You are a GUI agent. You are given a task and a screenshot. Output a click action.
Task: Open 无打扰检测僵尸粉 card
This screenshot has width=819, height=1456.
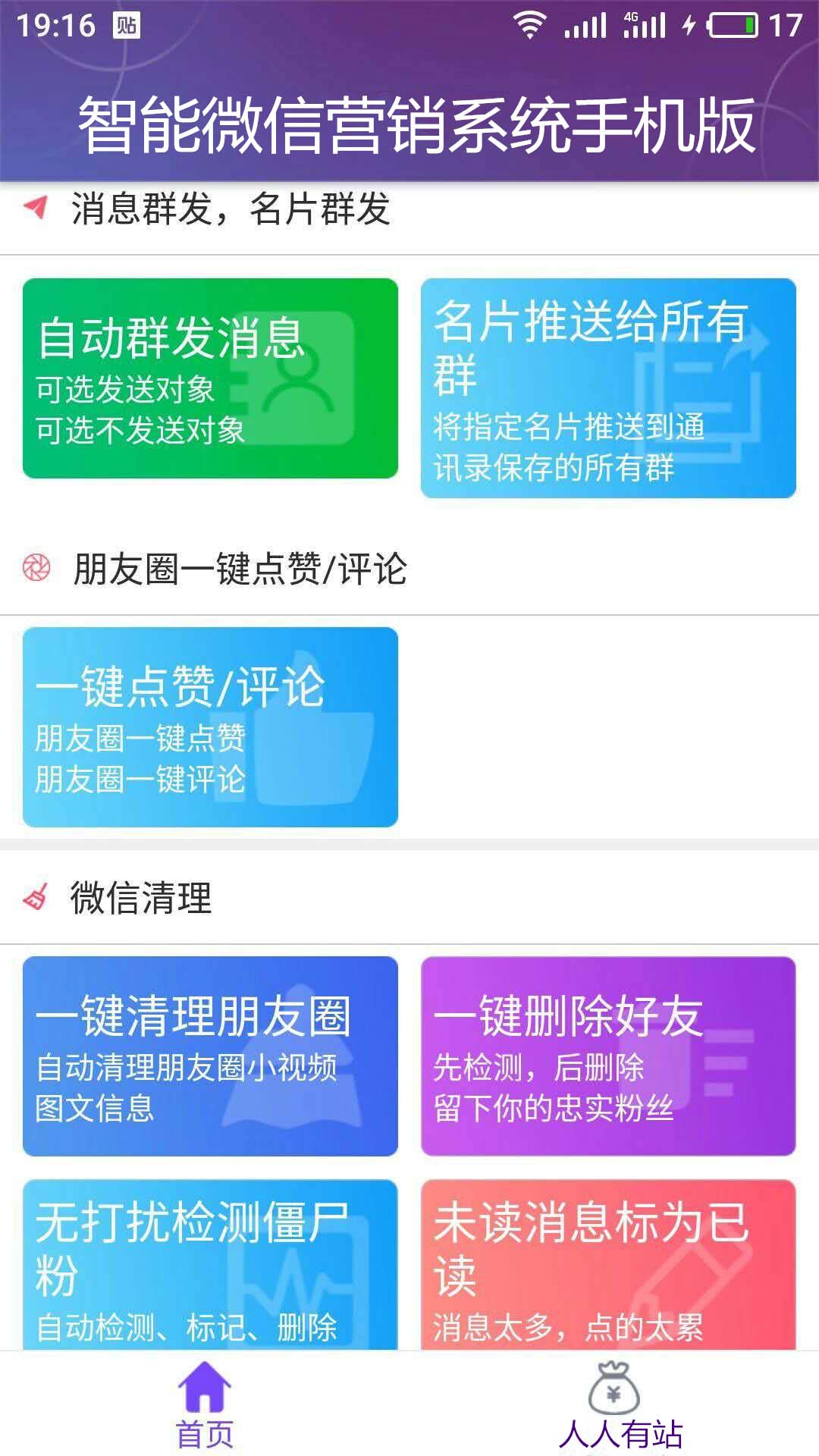(x=210, y=1264)
